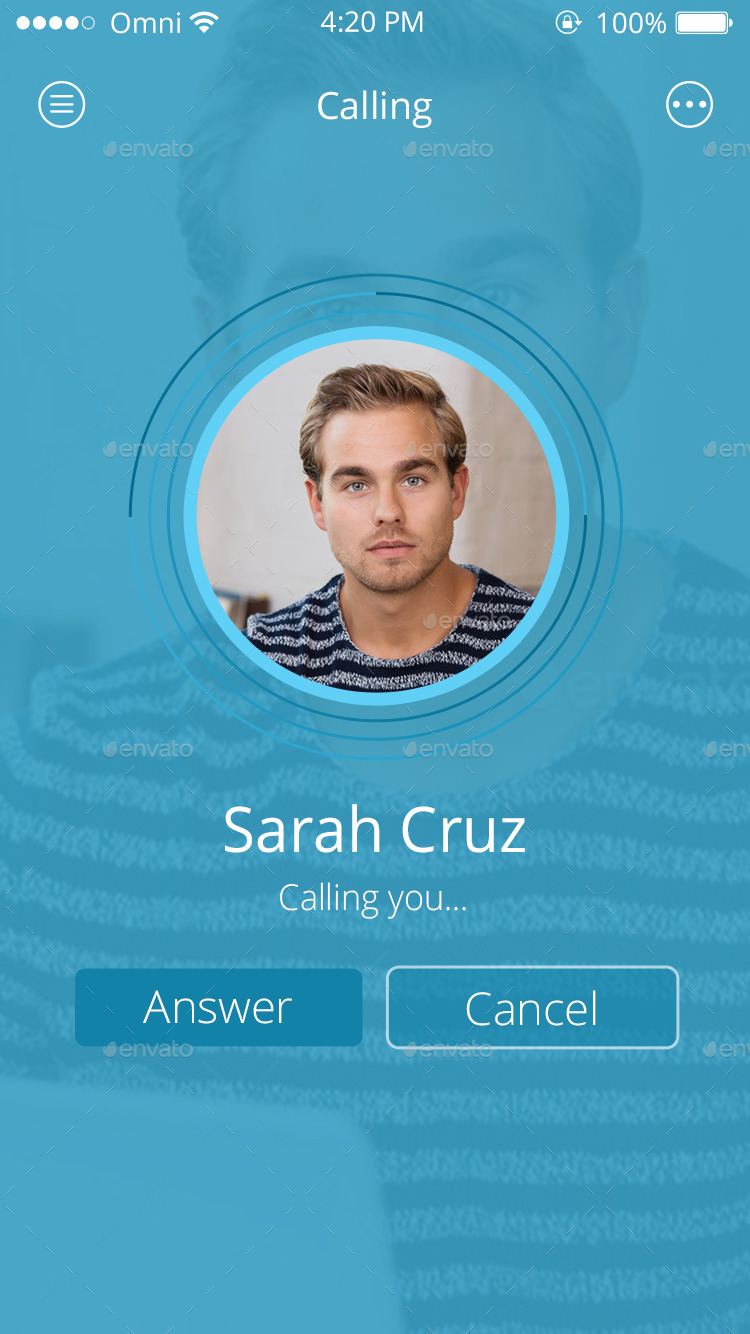Open the caller's profile picture
Screen dimensions: 750x1334
pos(376,516)
